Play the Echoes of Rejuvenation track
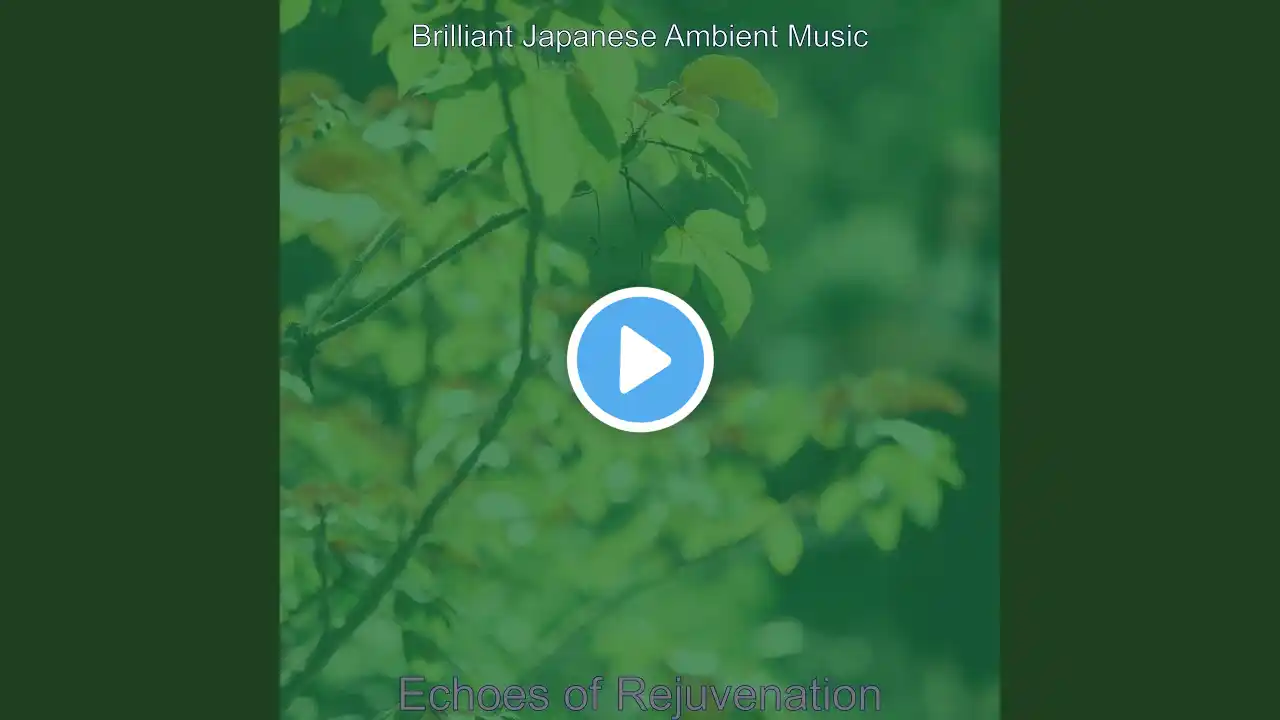 pos(640,360)
